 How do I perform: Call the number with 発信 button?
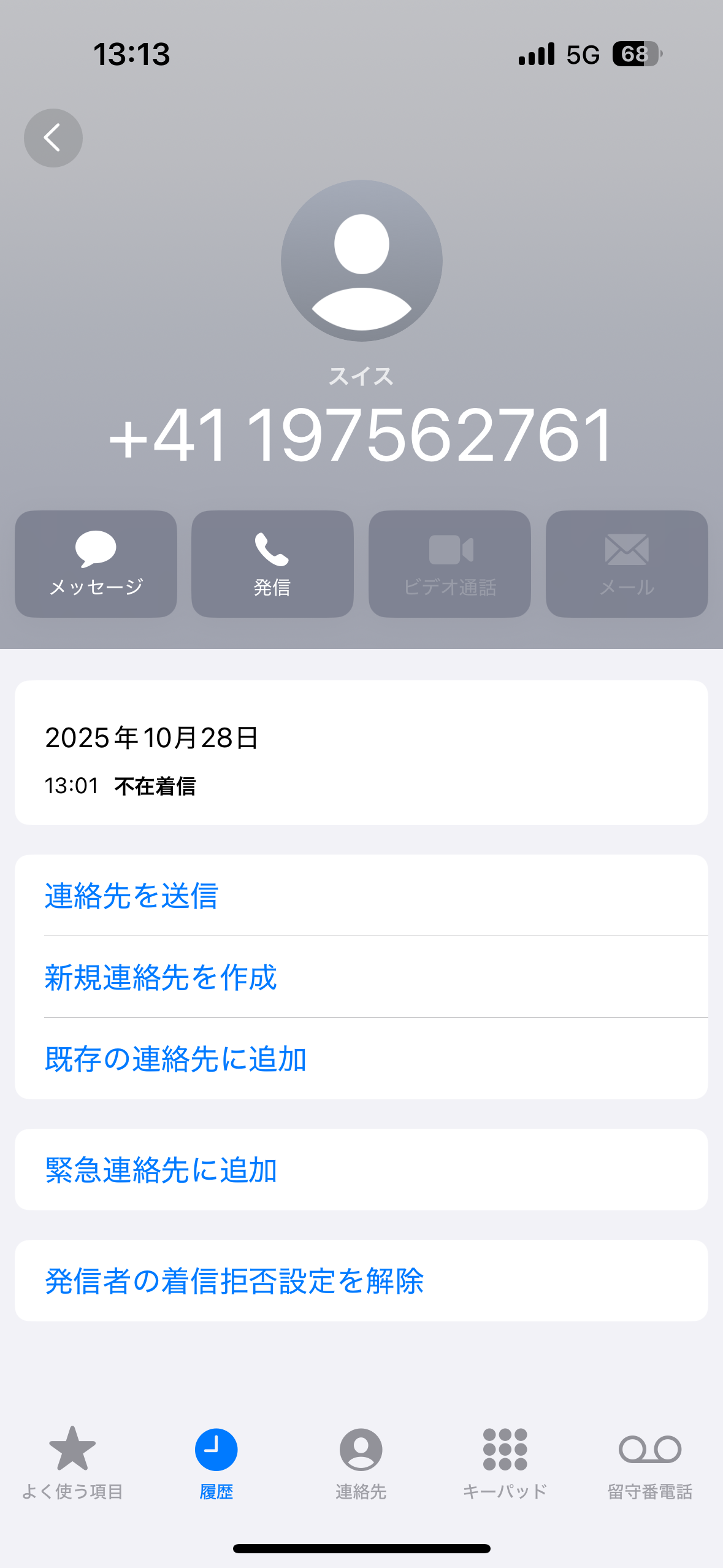pos(272,564)
